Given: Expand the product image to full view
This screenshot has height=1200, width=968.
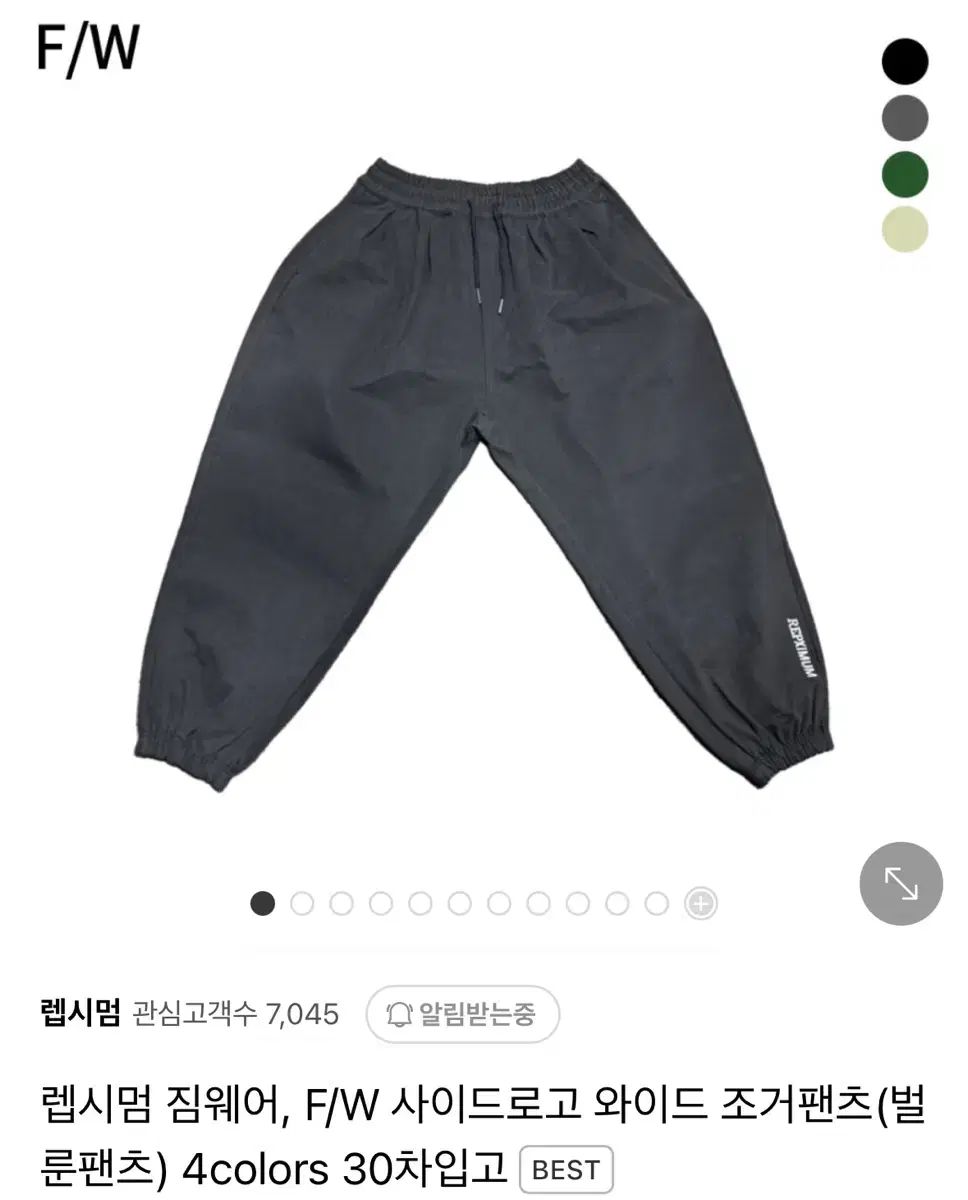Looking at the screenshot, I should [x=901, y=883].
